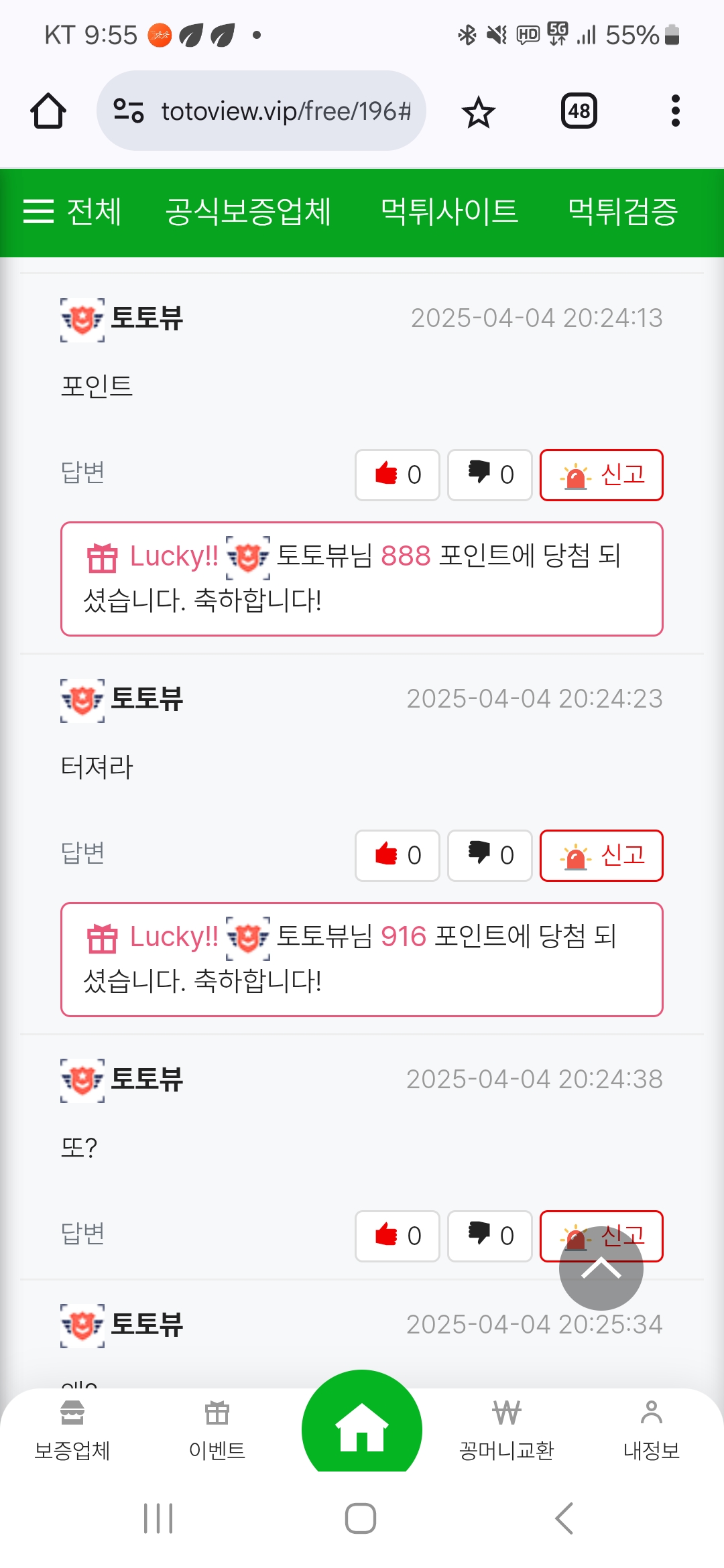Switch to the 먹튀사이트 tab
Viewport: 724px width, 1568px height.
(449, 212)
